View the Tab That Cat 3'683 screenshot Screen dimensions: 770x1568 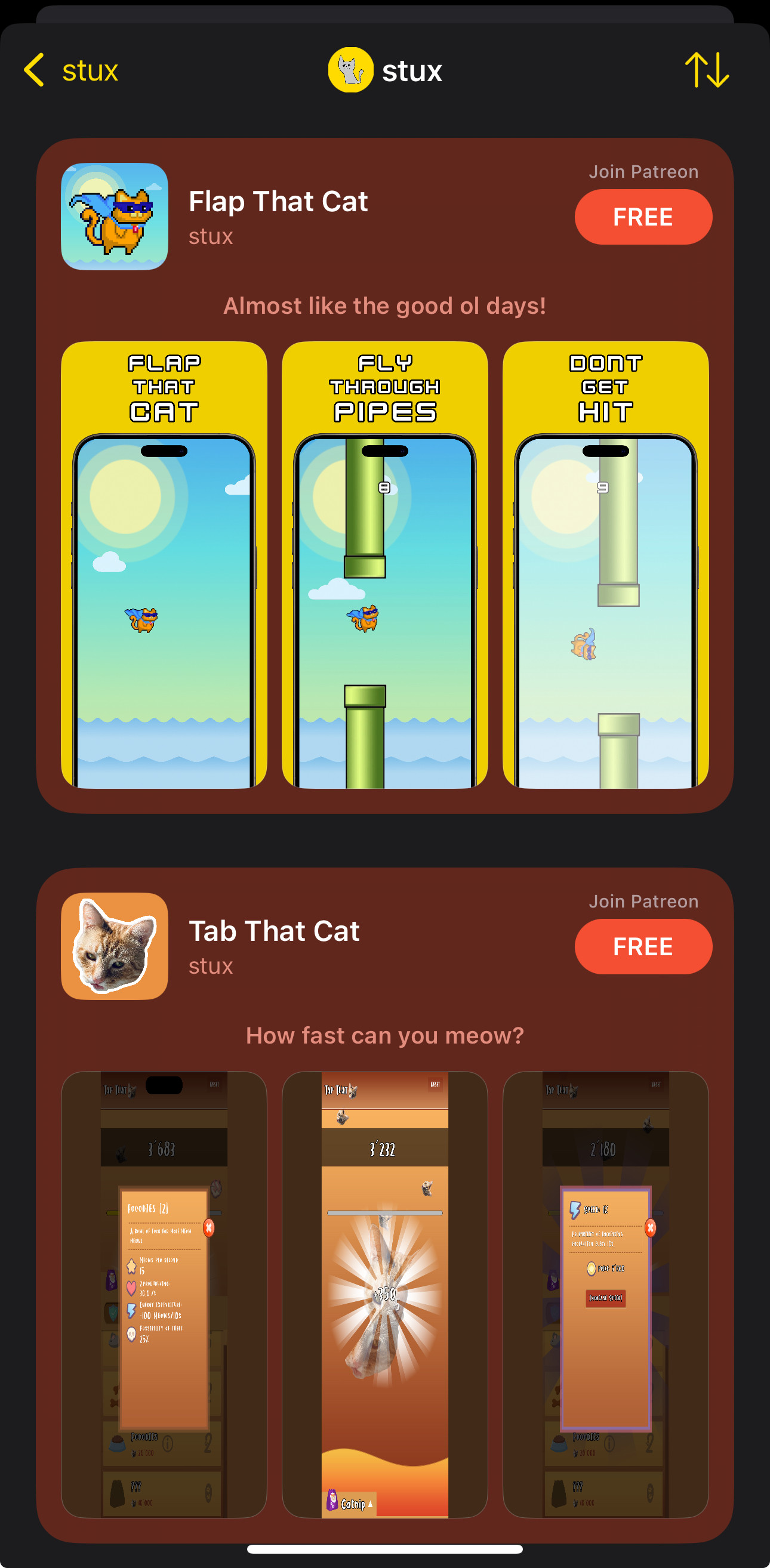pyautogui.click(x=164, y=1294)
